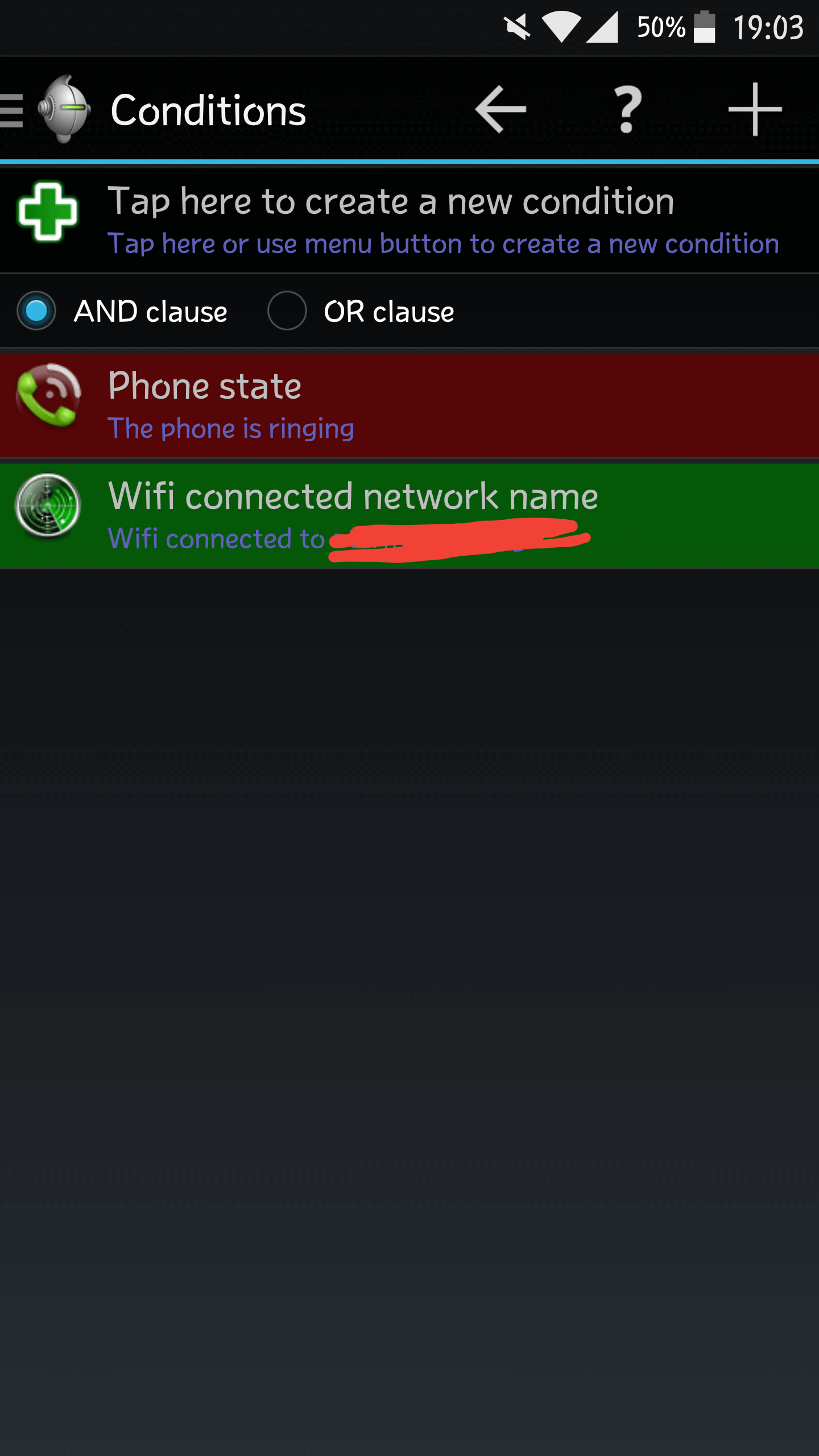Open the Phone state condition
819x1456 pixels.
(409, 406)
